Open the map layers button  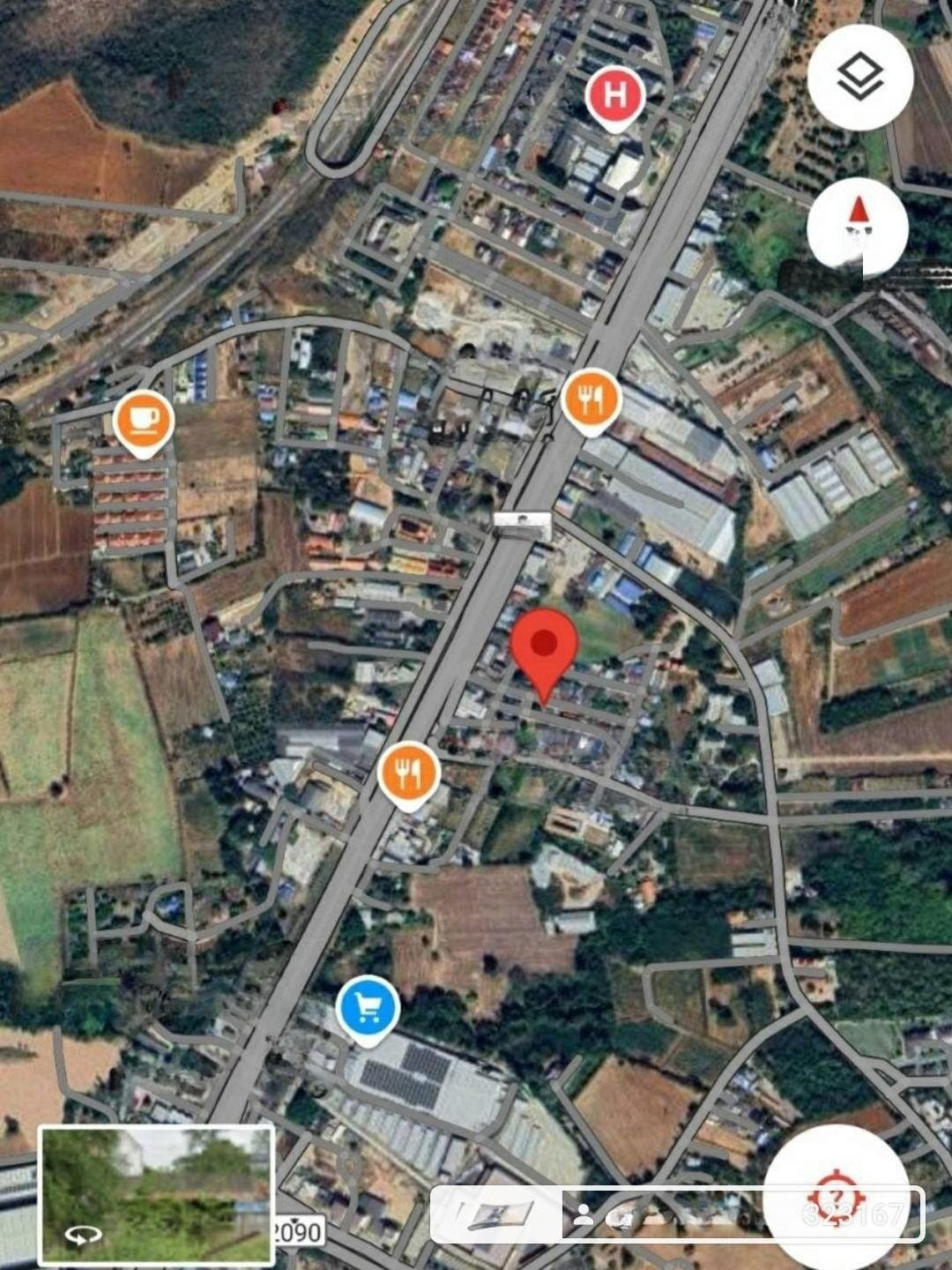[x=859, y=78]
